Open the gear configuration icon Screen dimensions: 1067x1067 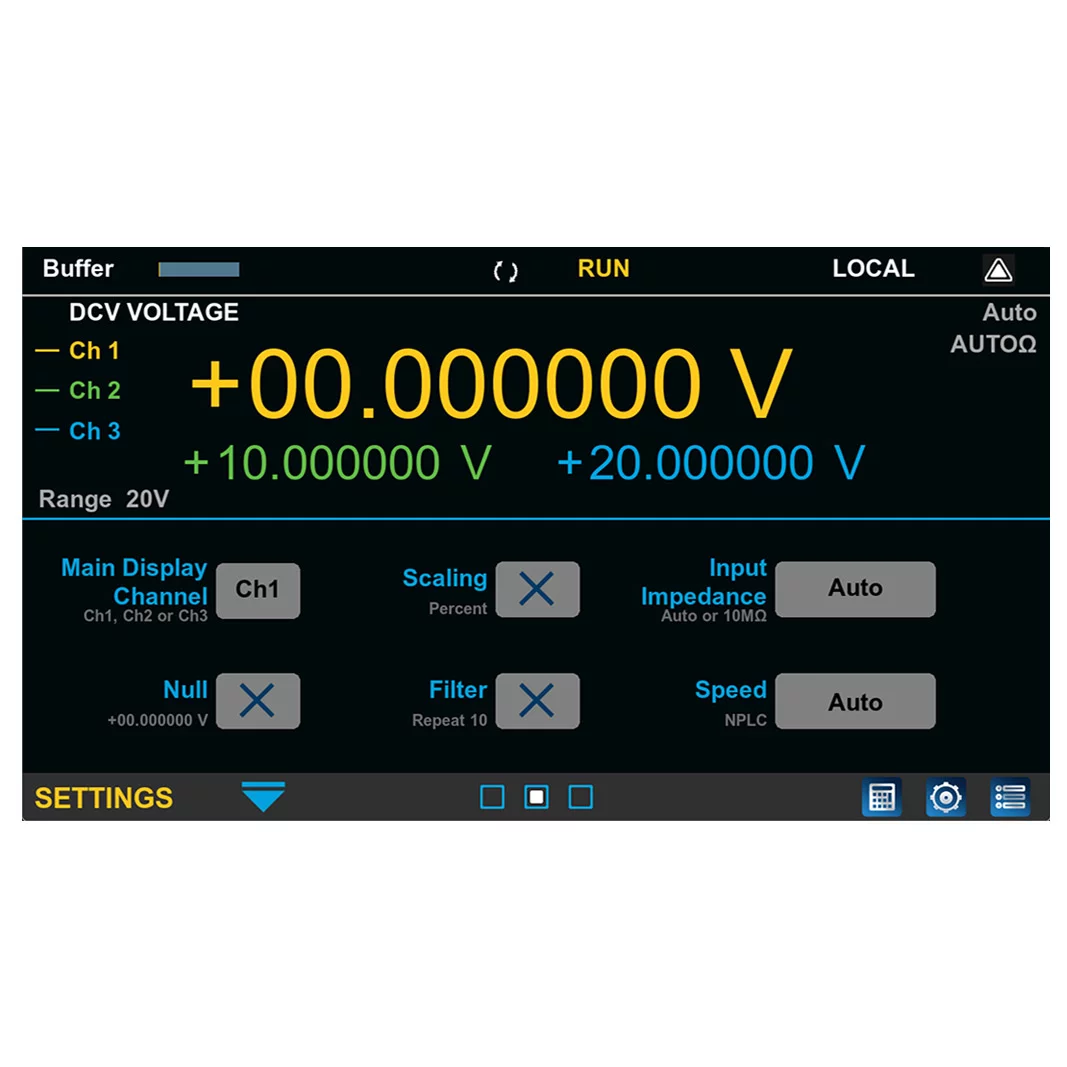pyautogui.click(x=945, y=797)
